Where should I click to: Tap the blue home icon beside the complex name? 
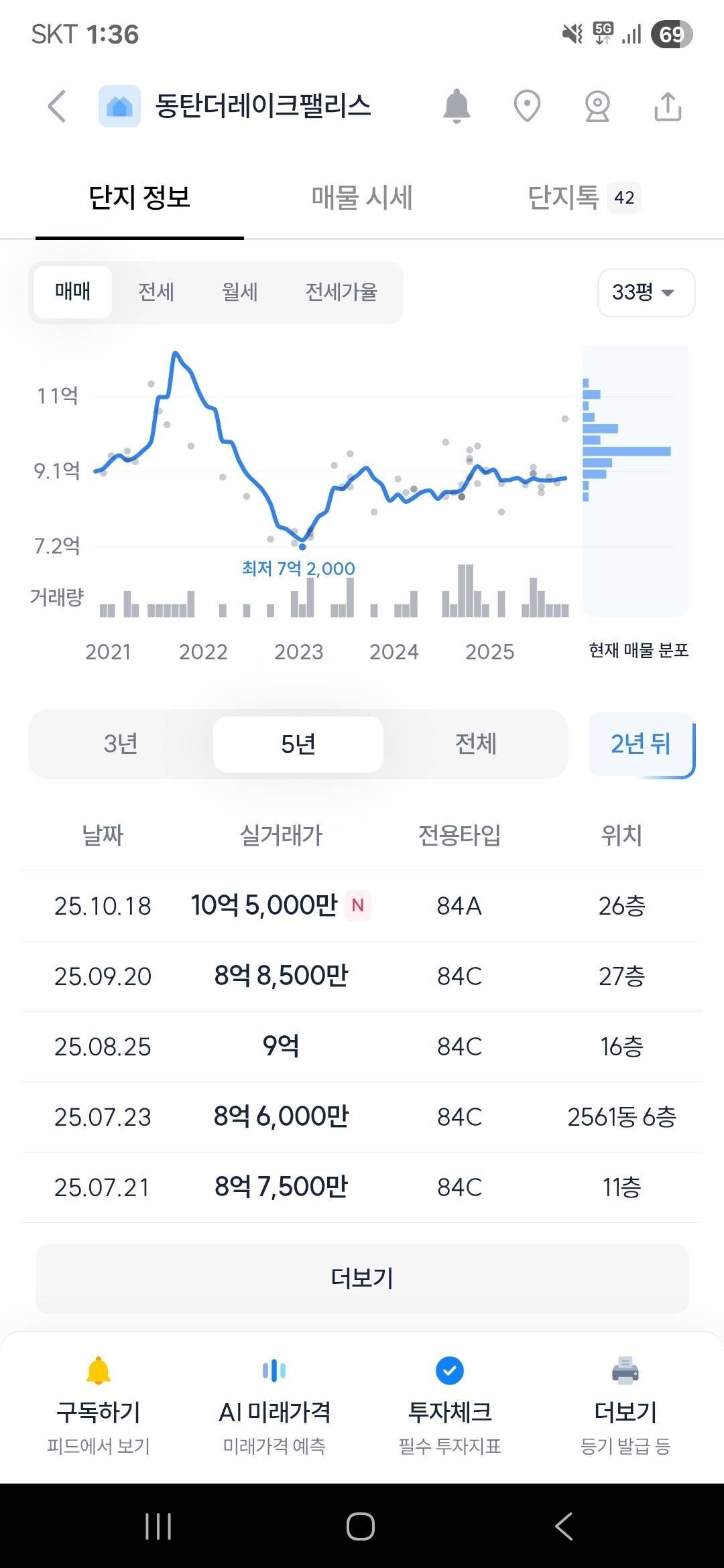tap(119, 106)
